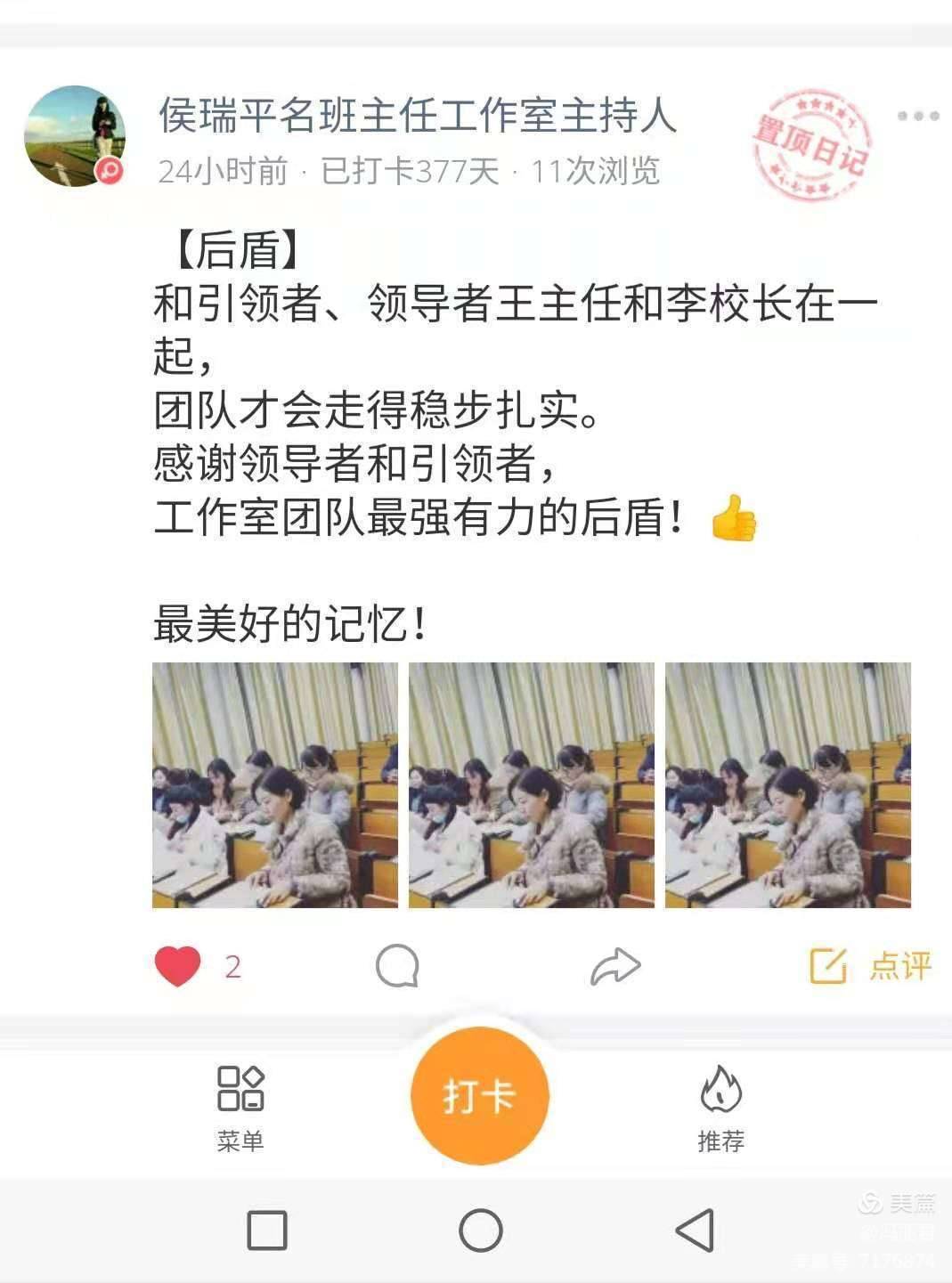This screenshot has height=1283, width=952.
Task: Open 侯瑞平's profile avatar
Action: point(75,136)
